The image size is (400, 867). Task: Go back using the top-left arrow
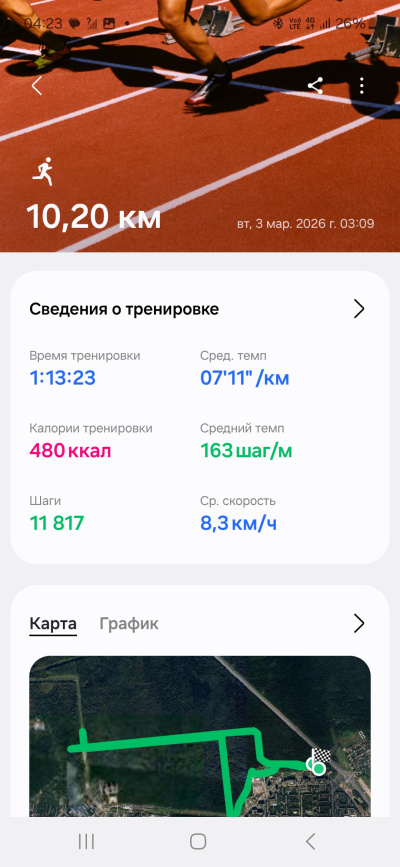point(37,86)
